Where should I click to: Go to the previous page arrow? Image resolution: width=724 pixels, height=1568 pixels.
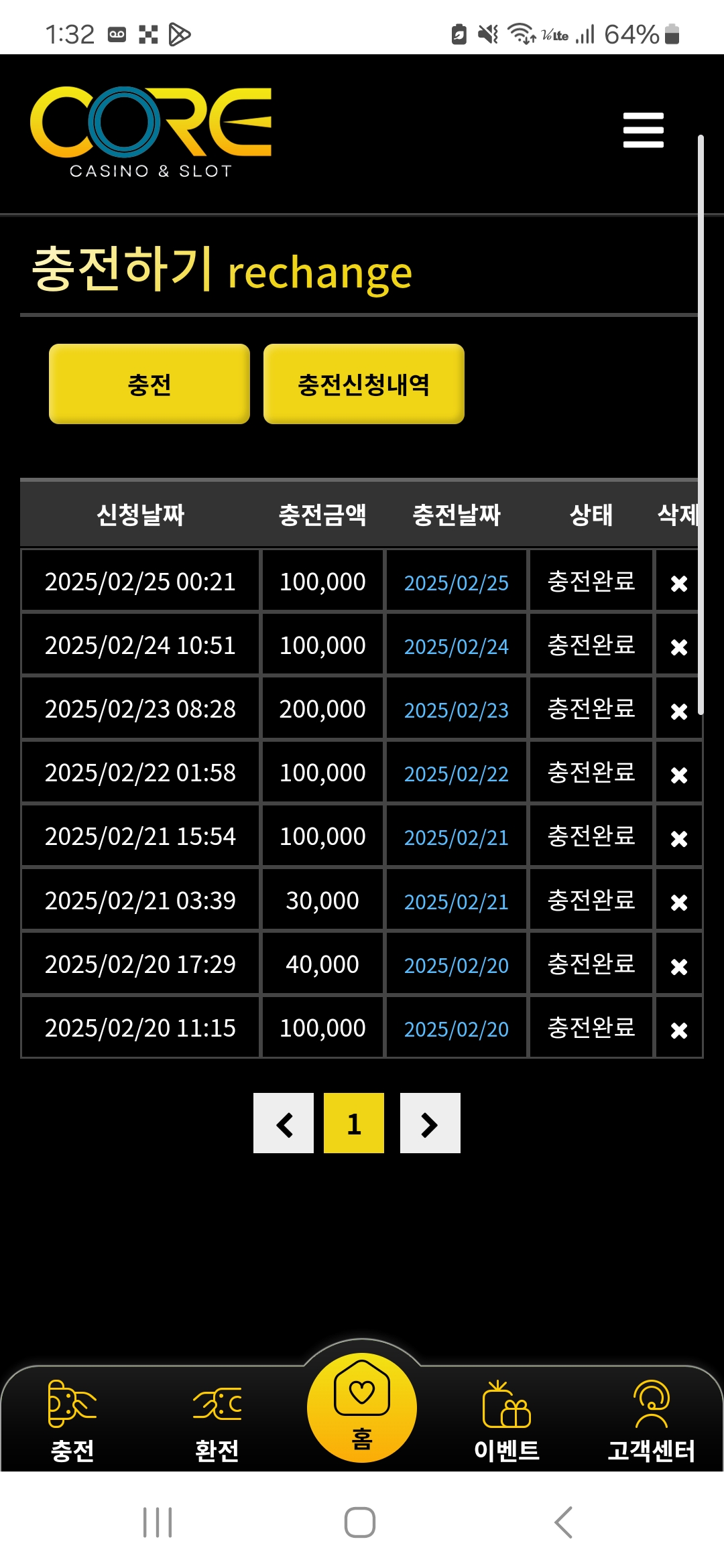[x=284, y=1123]
